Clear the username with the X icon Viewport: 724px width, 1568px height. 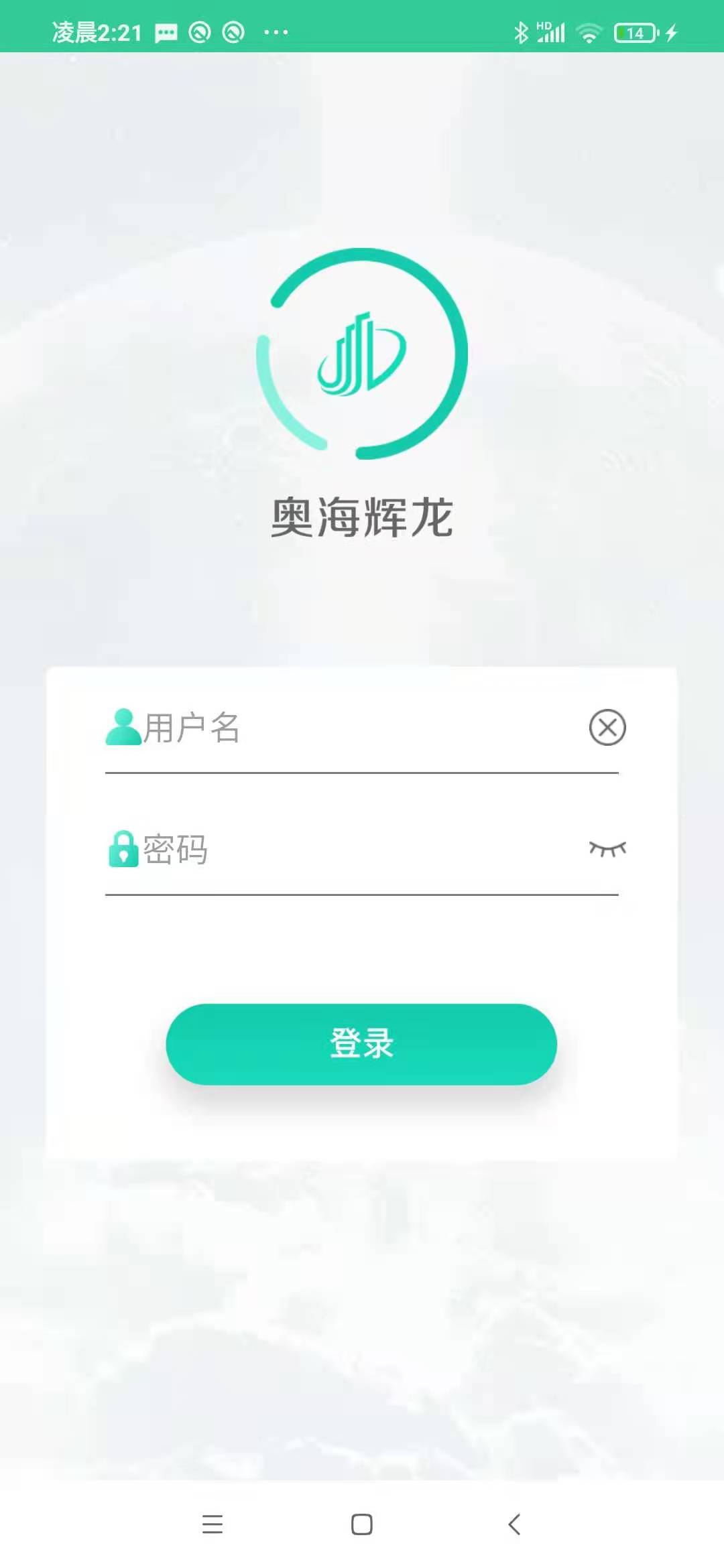pyautogui.click(x=607, y=728)
